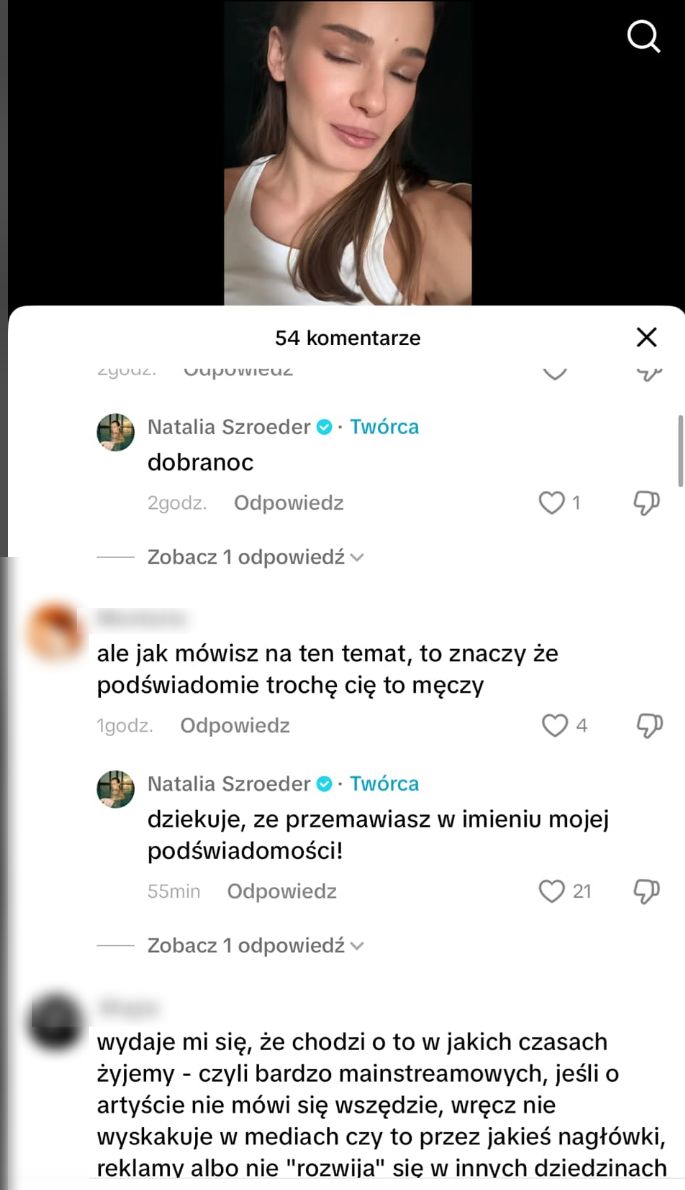The width and height of the screenshot is (685, 1190).
Task: Dislike the "dziekuje, ze przemawiasz" comment
Action: [648, 891]
